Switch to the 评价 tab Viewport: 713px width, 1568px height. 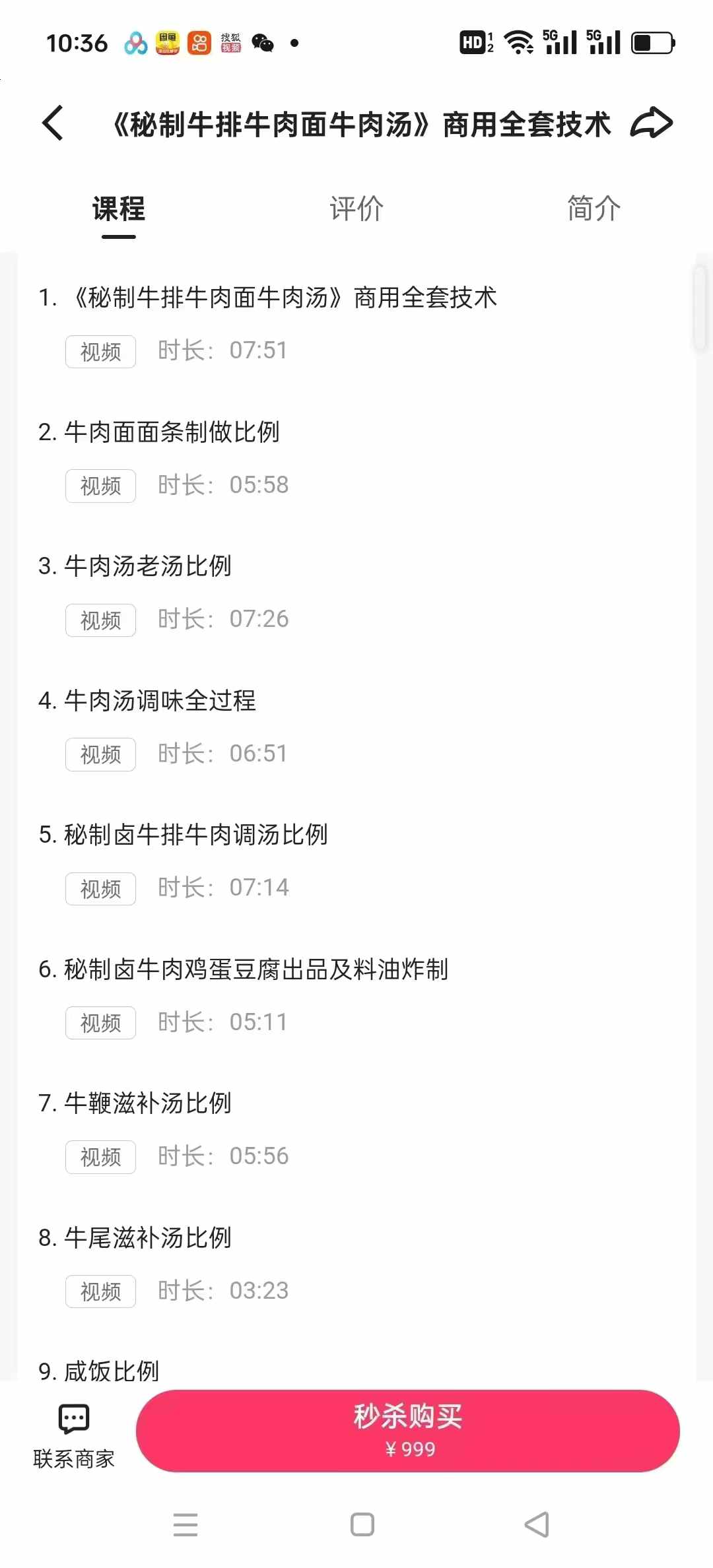[355, 209]
